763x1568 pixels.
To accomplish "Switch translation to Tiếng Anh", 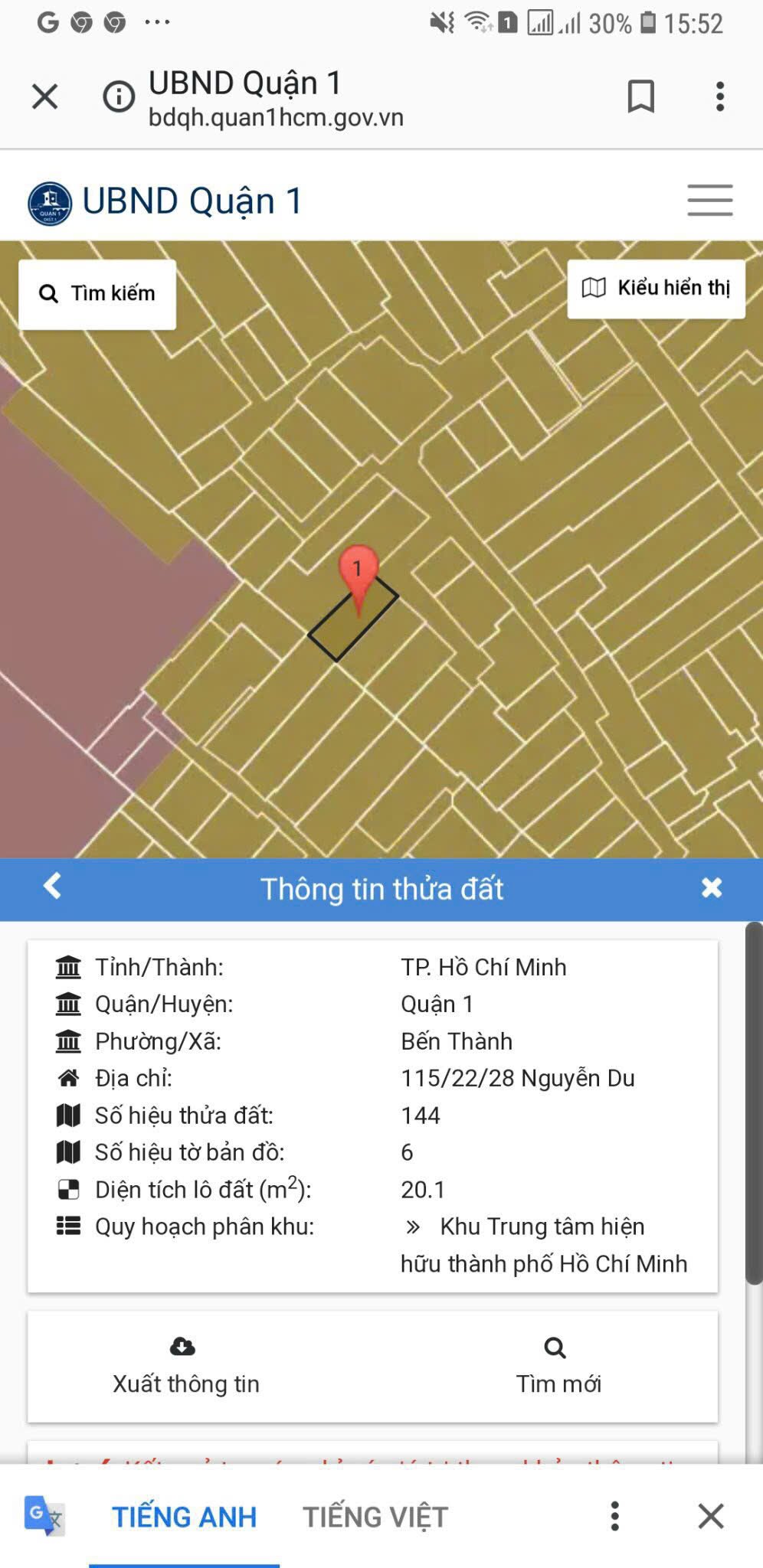I will (184, 1517).
